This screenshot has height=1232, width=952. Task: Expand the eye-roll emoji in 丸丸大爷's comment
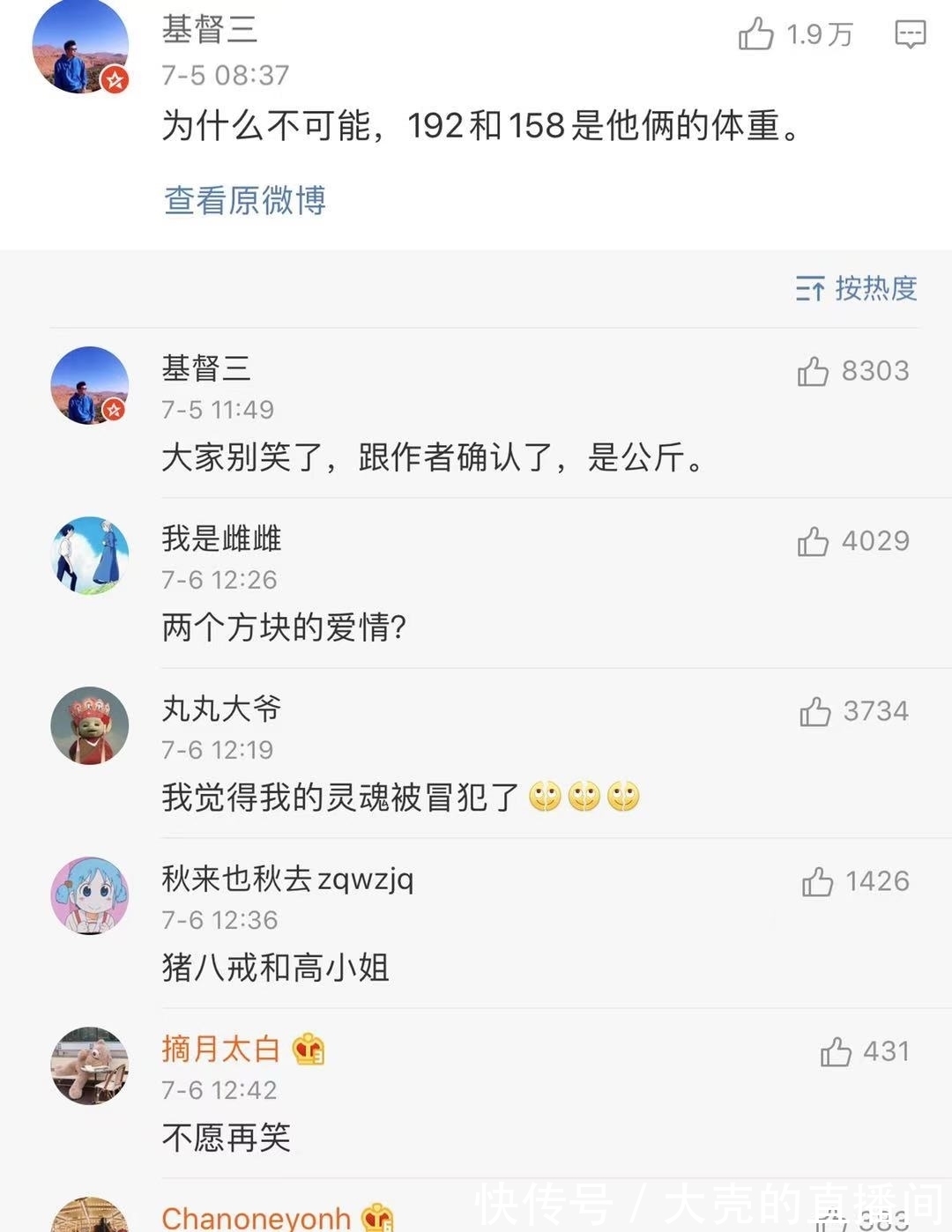546,797
